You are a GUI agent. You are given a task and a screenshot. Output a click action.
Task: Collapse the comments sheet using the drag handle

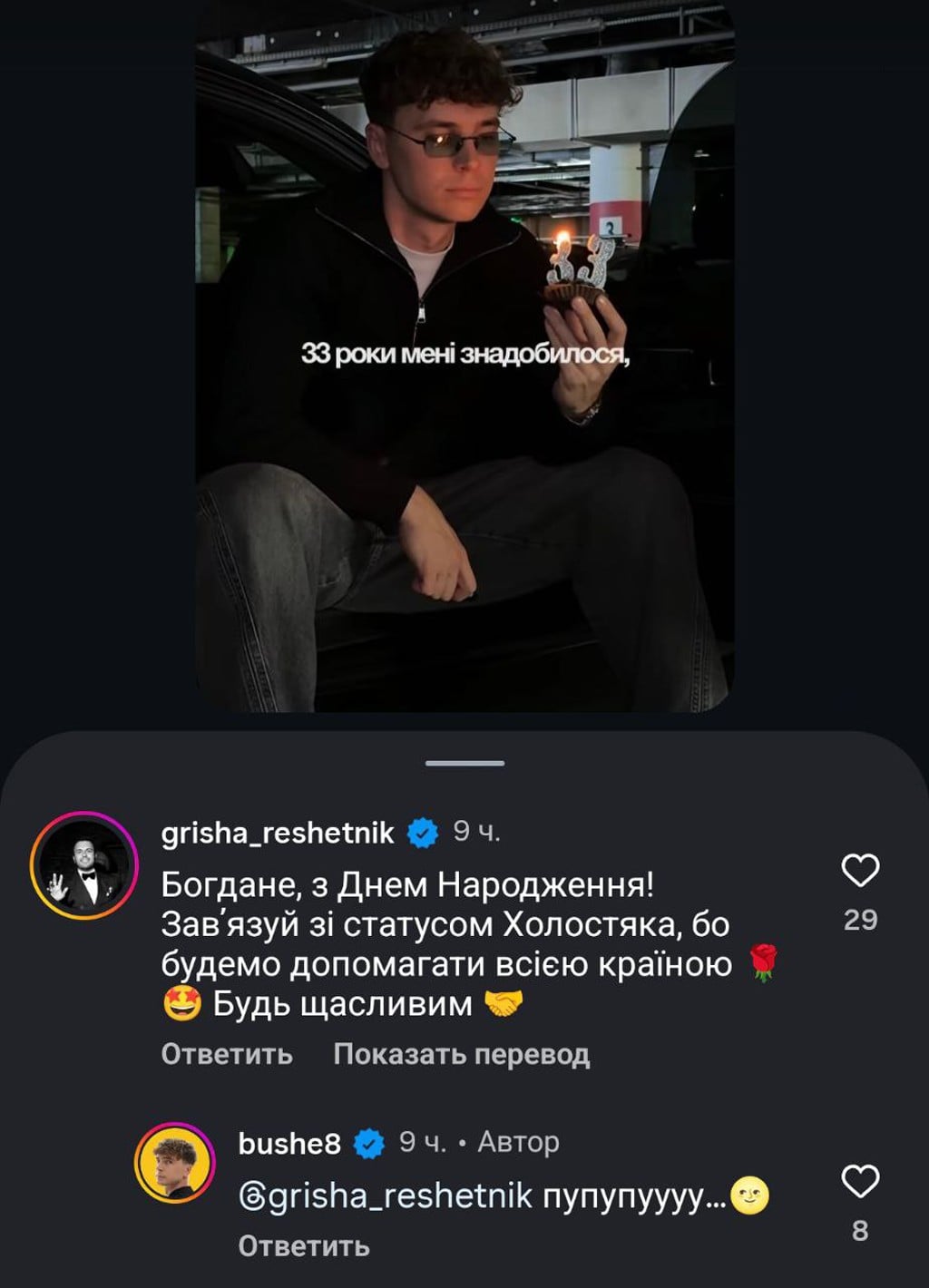[x=464, y=762]
